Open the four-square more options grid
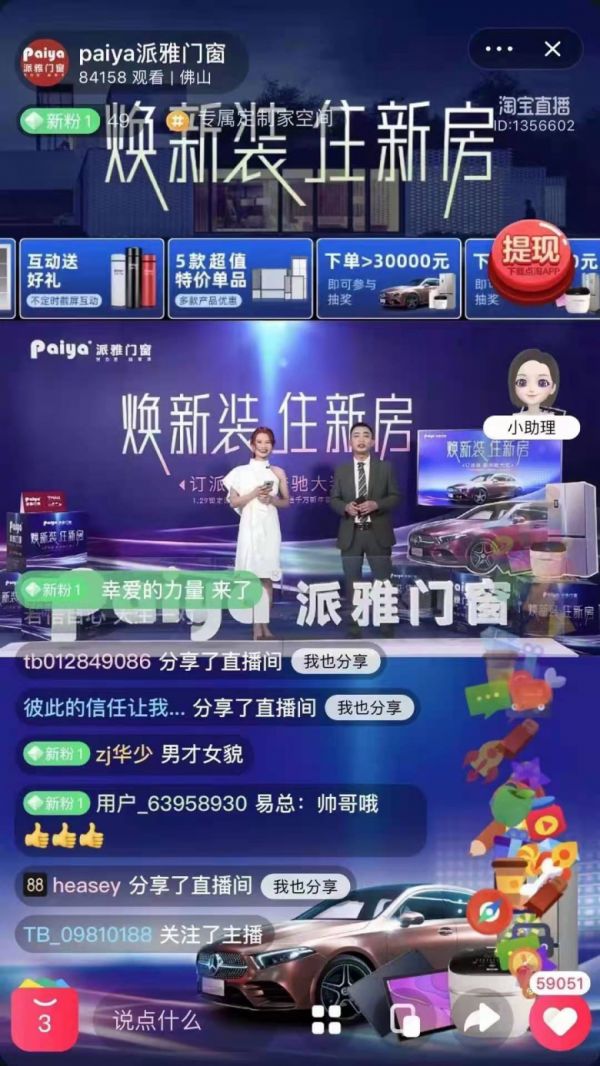The image size is (600, 1066). point(326,1019)
